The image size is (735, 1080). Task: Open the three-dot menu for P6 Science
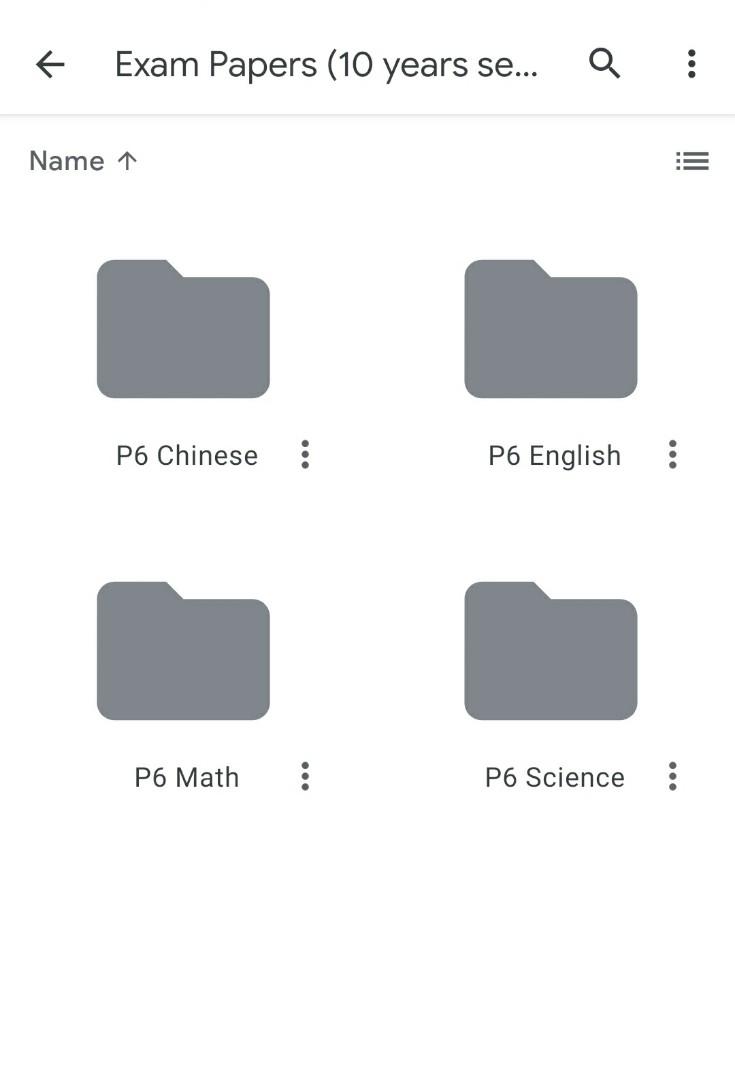[x=672, y=776]
